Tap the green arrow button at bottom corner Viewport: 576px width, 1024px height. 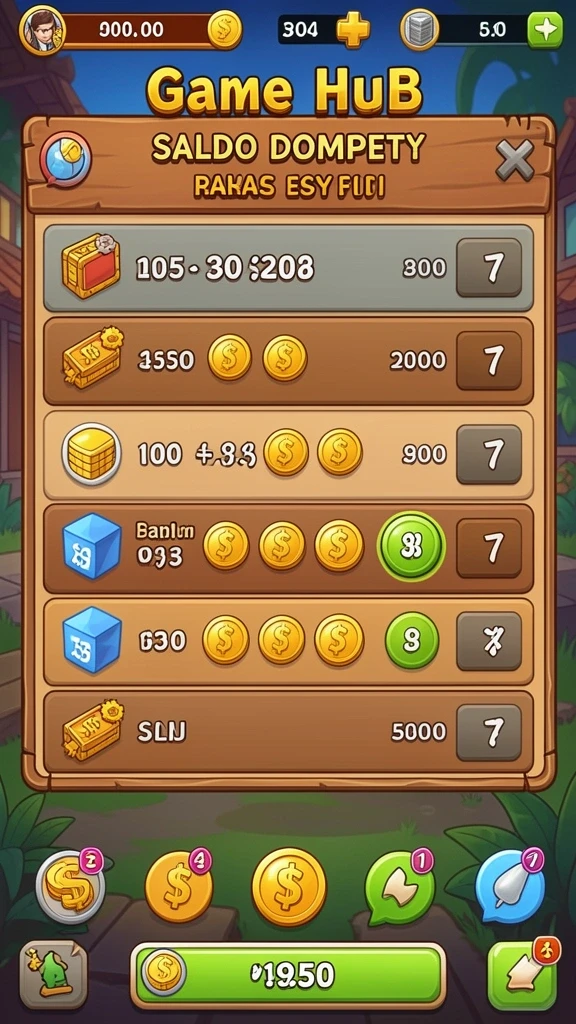click(x=524, y=975)
